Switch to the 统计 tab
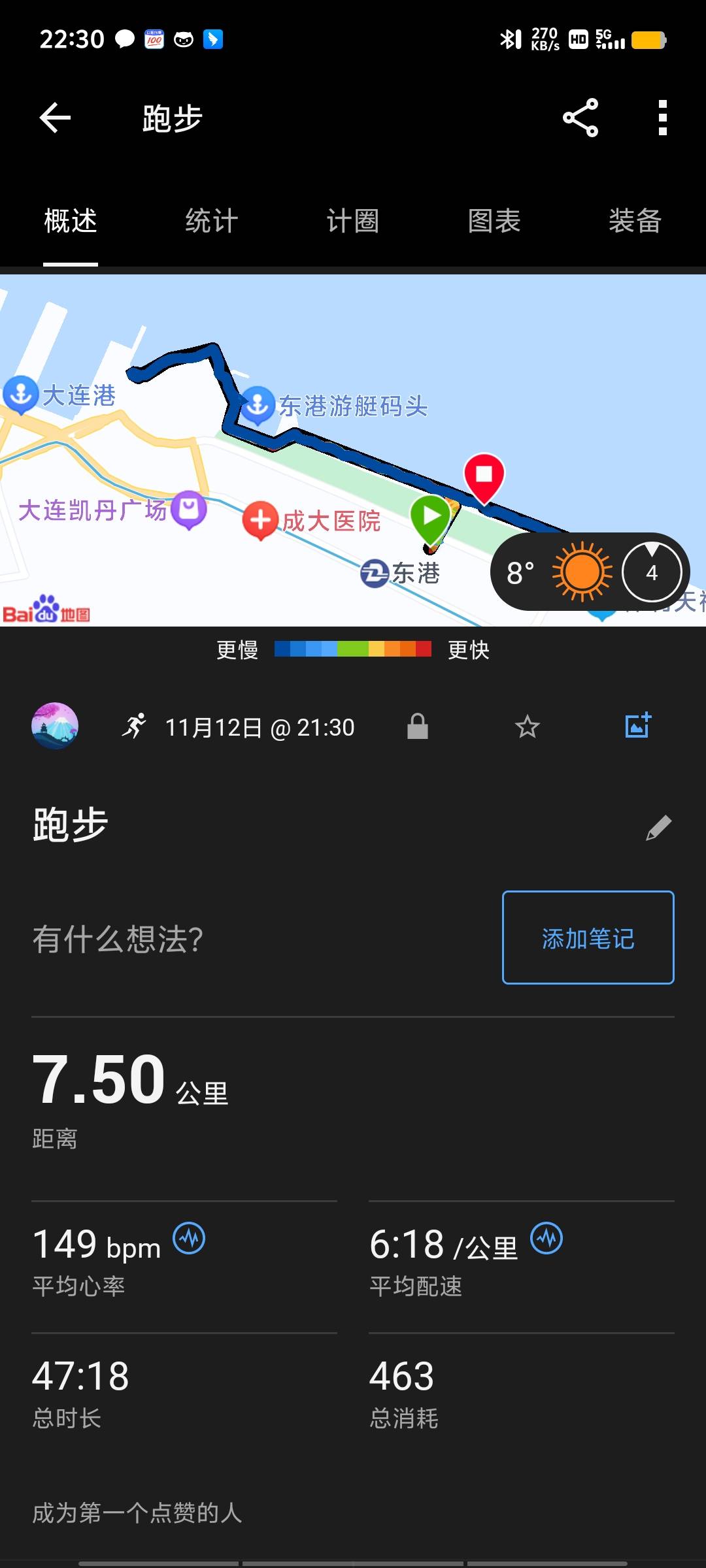Viewport: 706px width, 1568px height. [211, 221]
